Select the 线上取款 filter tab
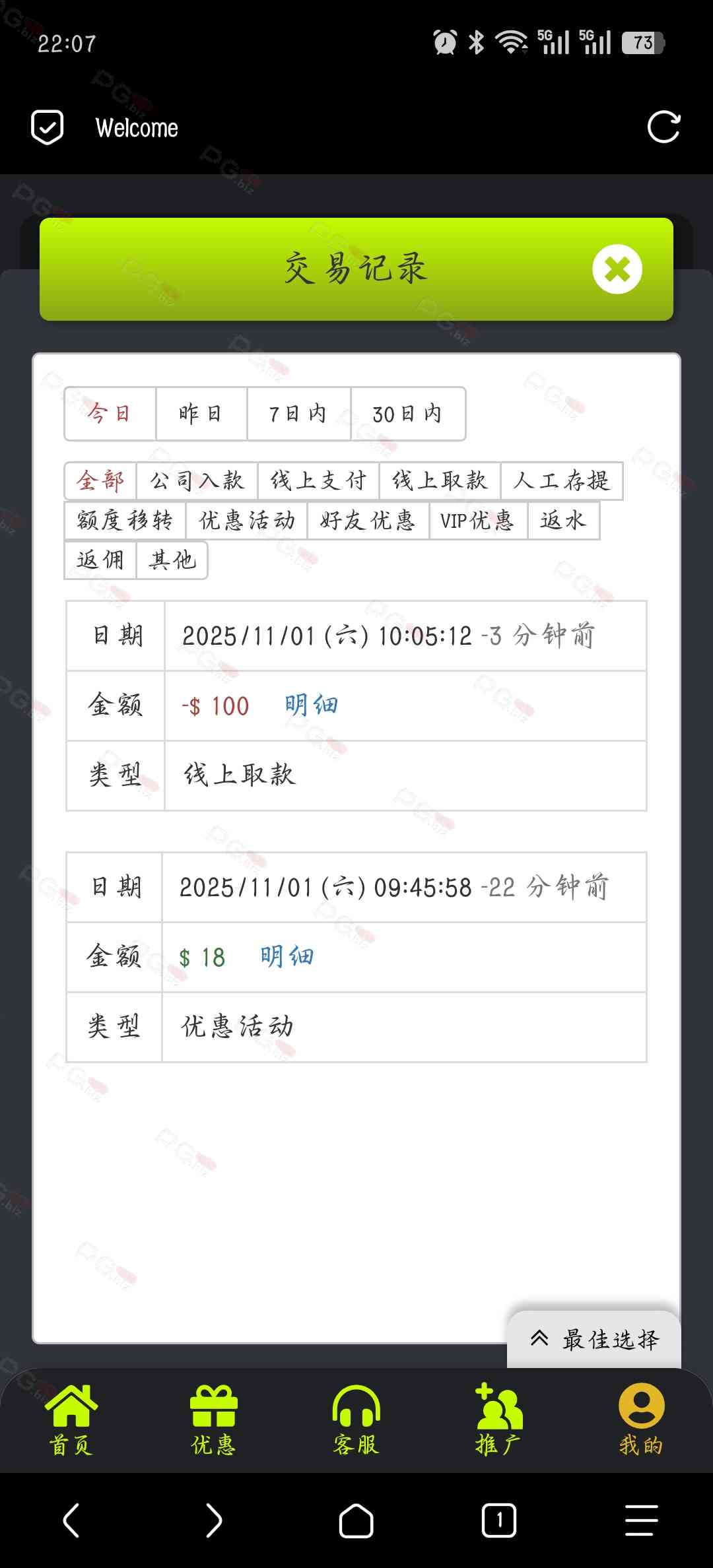713x1568 pixels. tap(440, 480)
